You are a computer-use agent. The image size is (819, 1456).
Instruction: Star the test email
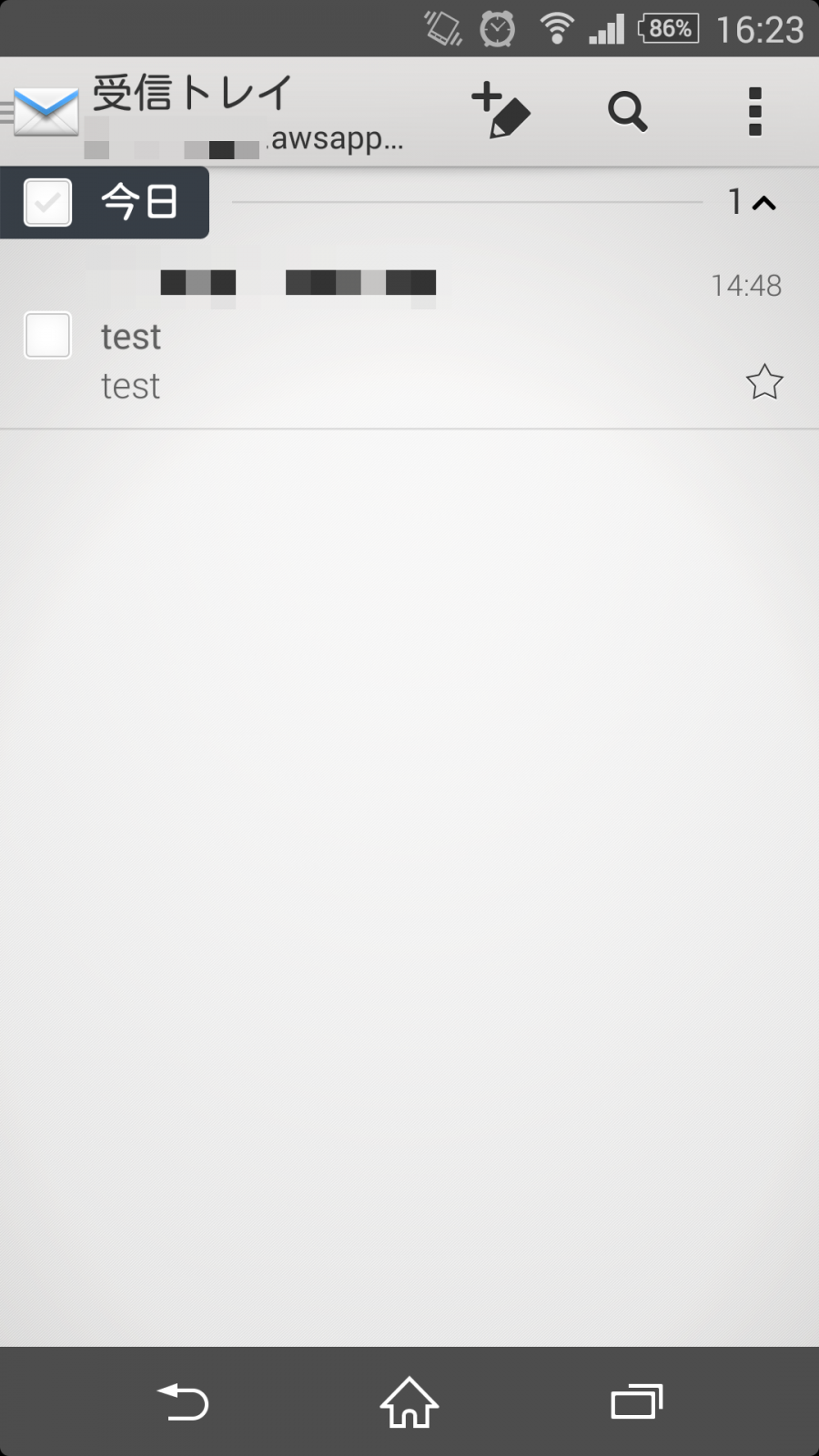click(764, 382)
